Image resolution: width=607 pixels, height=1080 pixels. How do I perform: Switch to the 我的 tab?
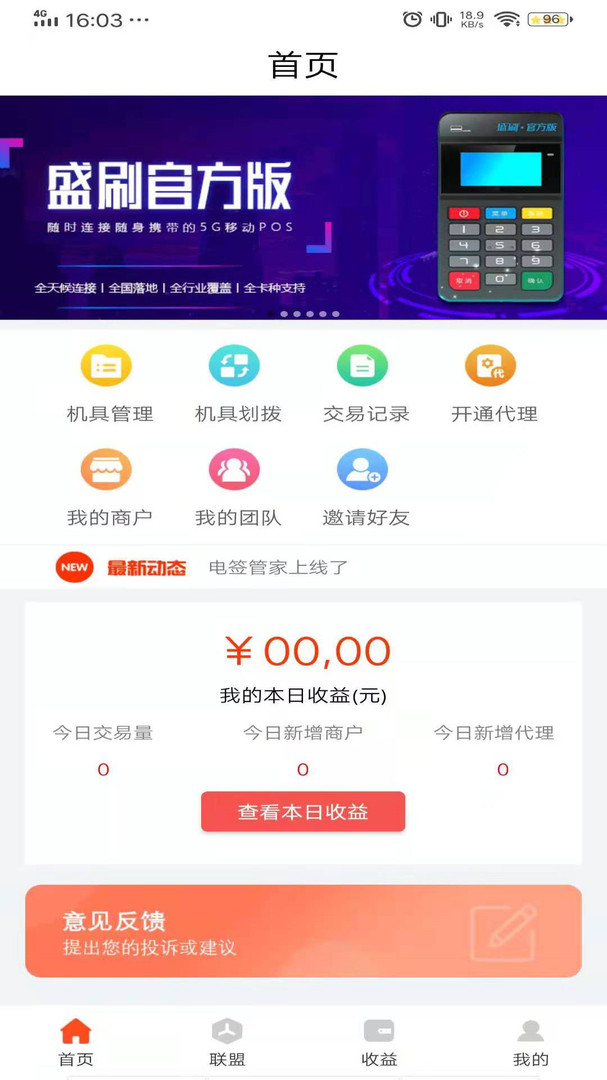point(530,1043)
